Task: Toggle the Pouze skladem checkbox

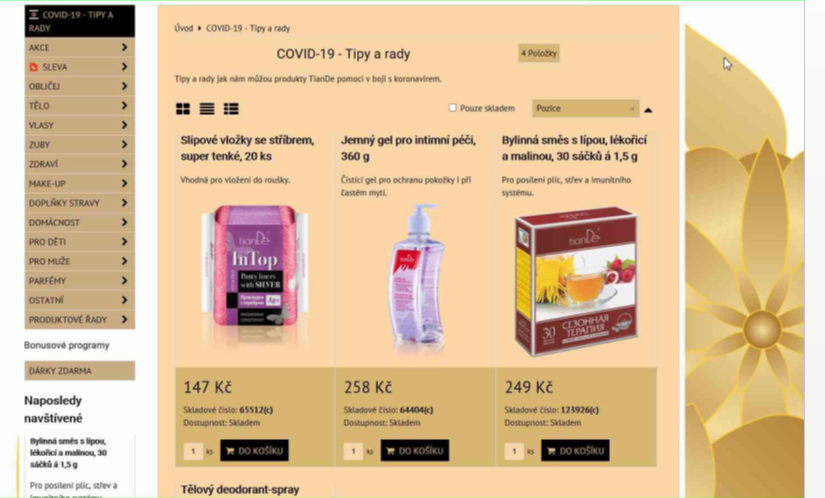Action: click(452, 108)
